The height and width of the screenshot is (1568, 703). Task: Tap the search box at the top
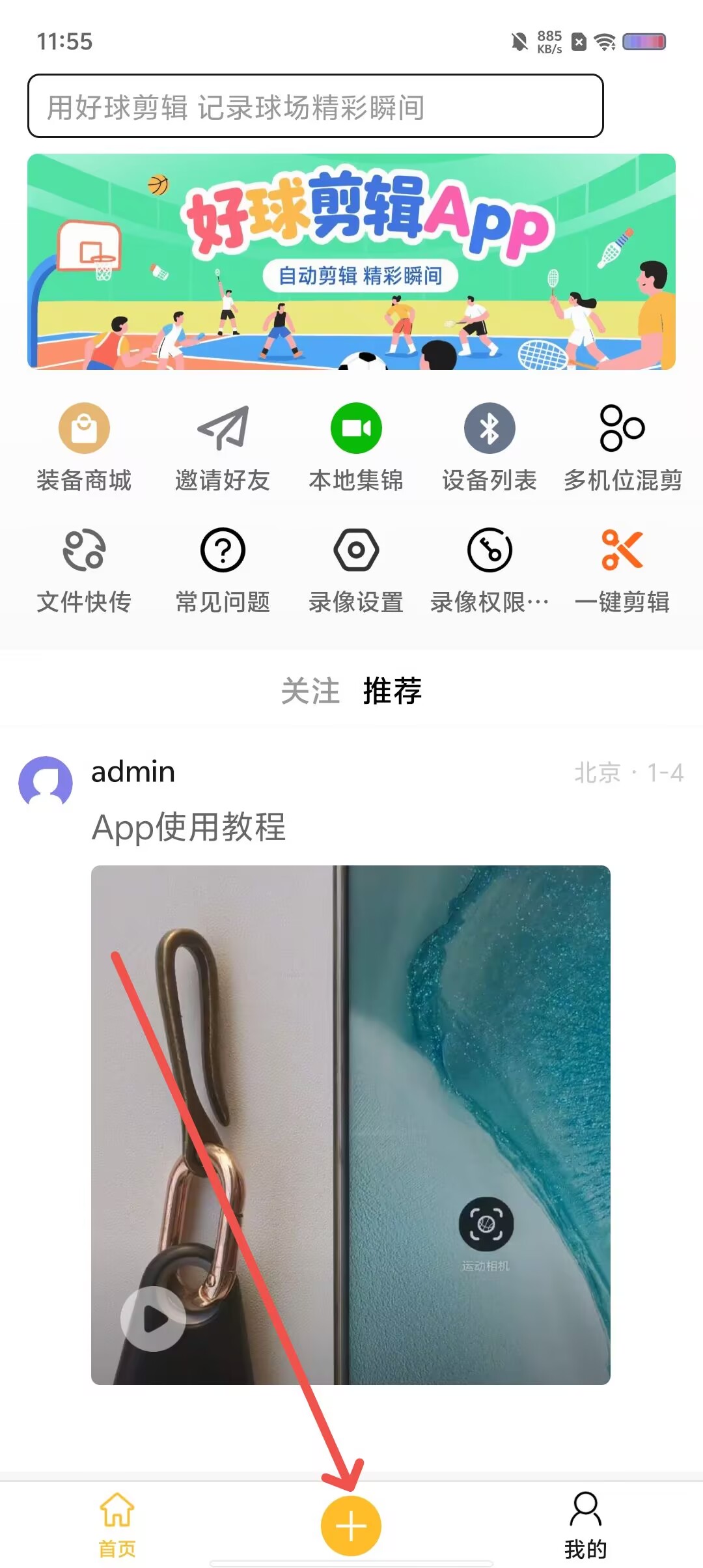(x=315, y=106)
